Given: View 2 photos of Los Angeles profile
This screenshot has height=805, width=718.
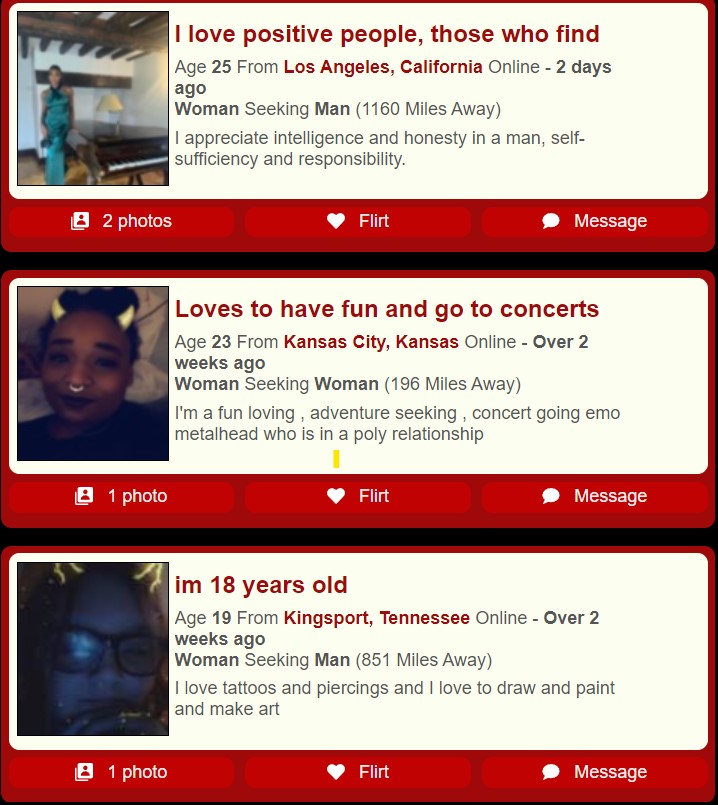Looking at the screenshot, I should pyautogui.click(x=121, y=221).
